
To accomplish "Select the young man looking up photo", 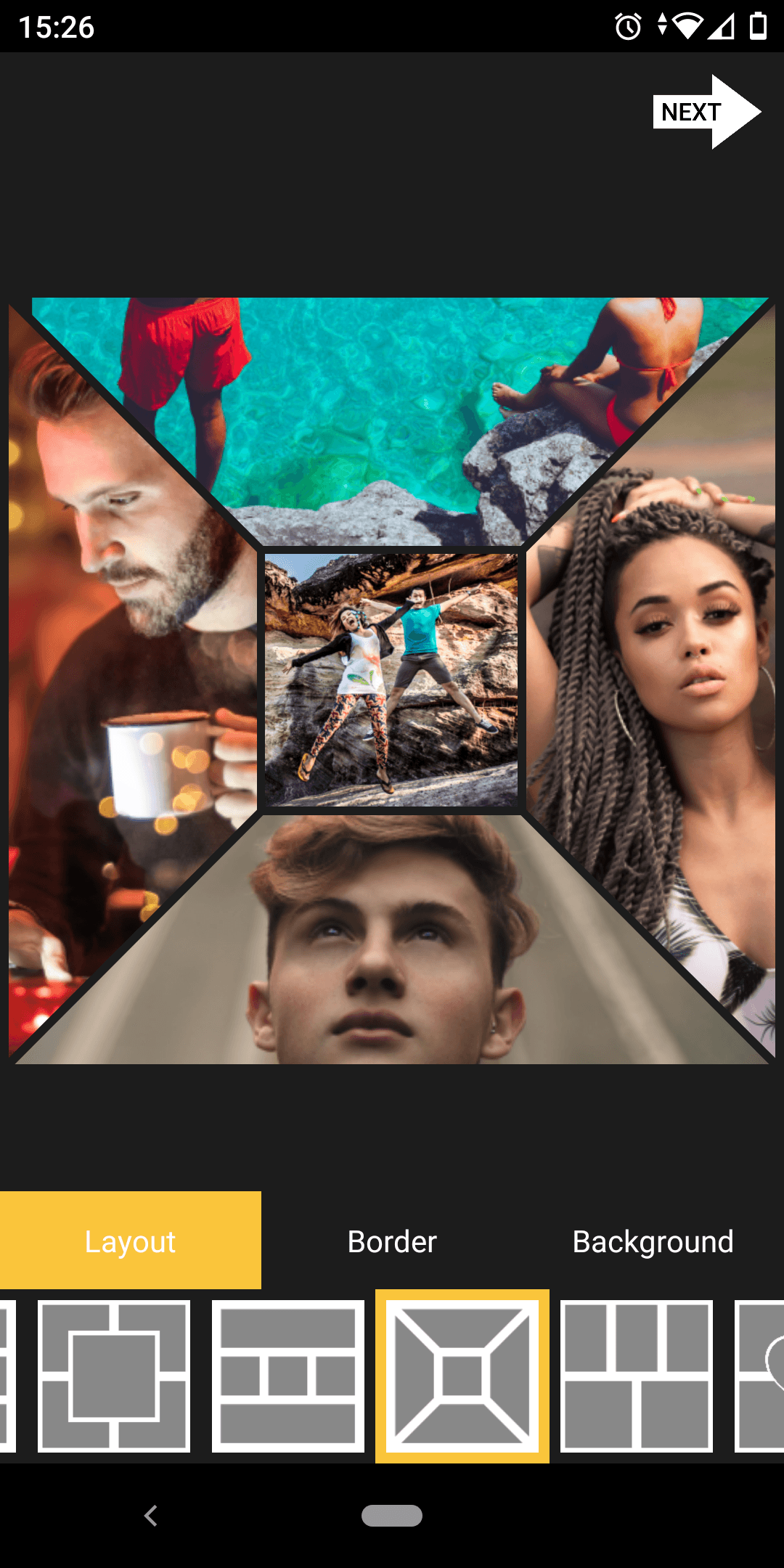I will [392, 958].
